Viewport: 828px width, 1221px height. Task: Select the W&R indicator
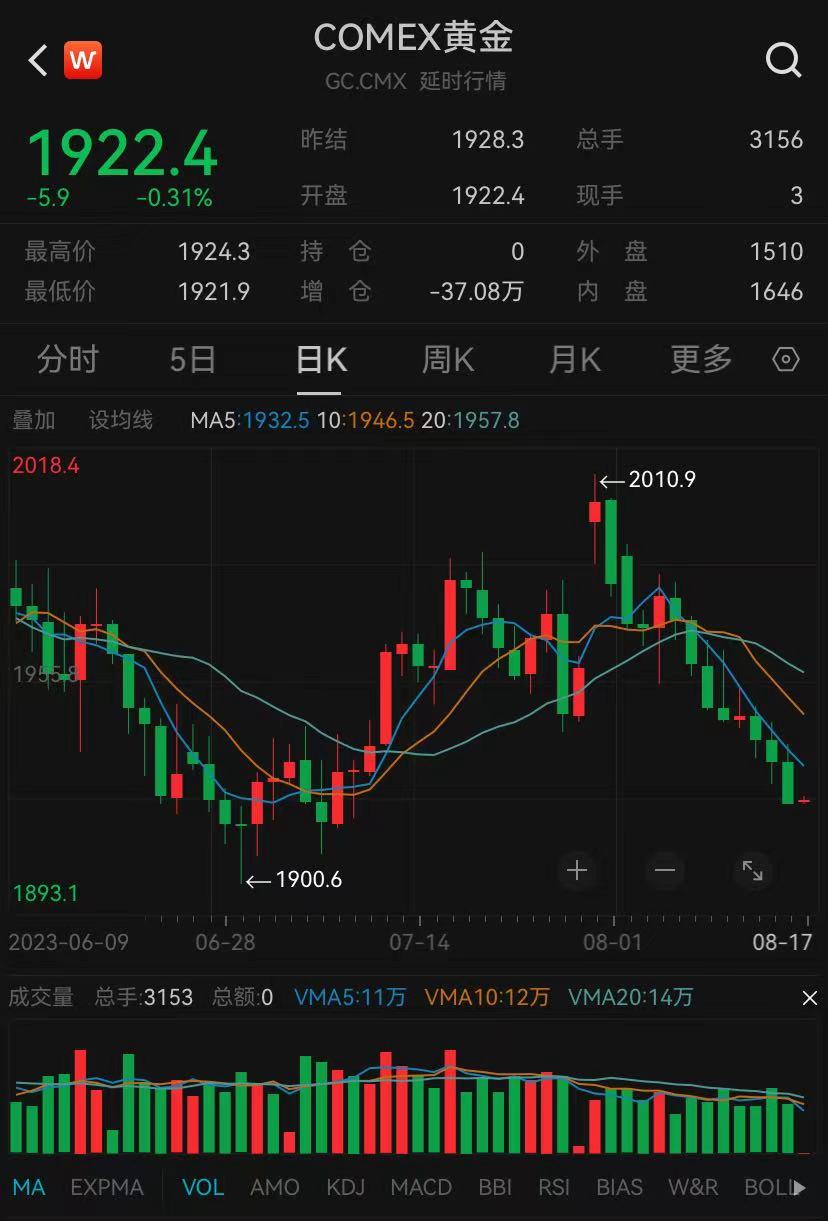[x=693, y=1187]
